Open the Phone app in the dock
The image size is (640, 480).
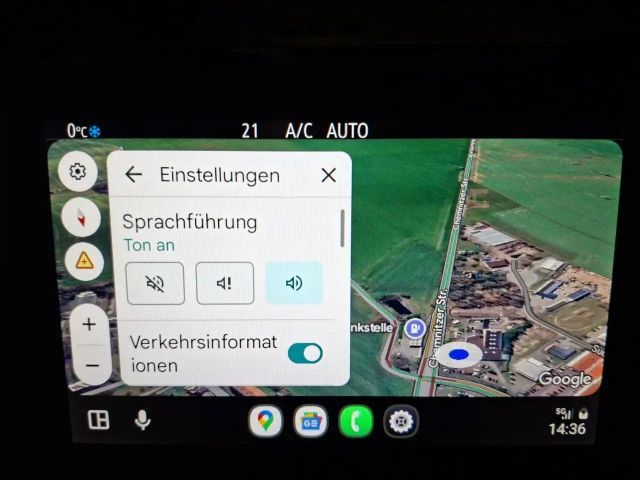(356, 421)
